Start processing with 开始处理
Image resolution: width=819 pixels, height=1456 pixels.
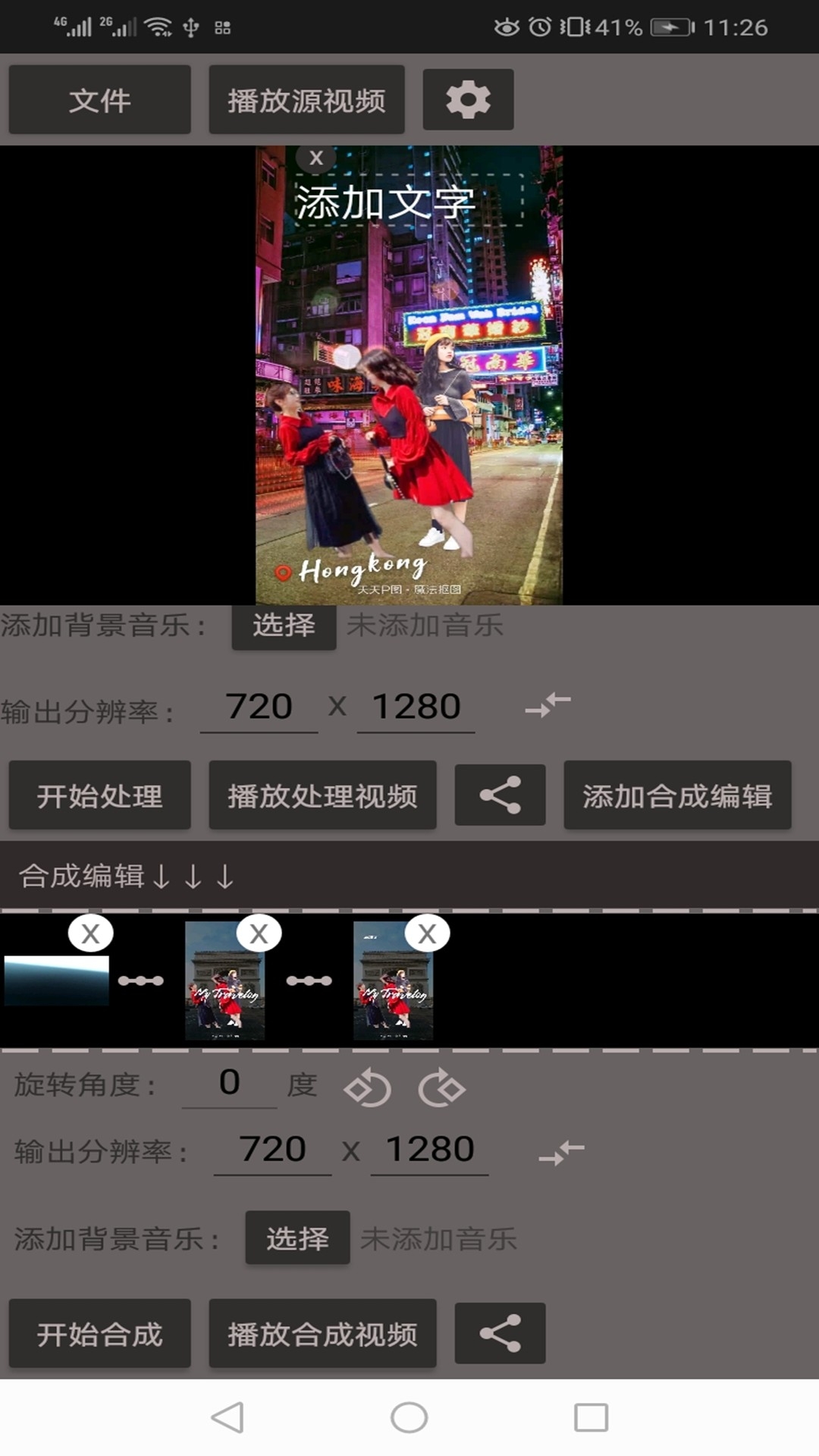coord(99,795)
